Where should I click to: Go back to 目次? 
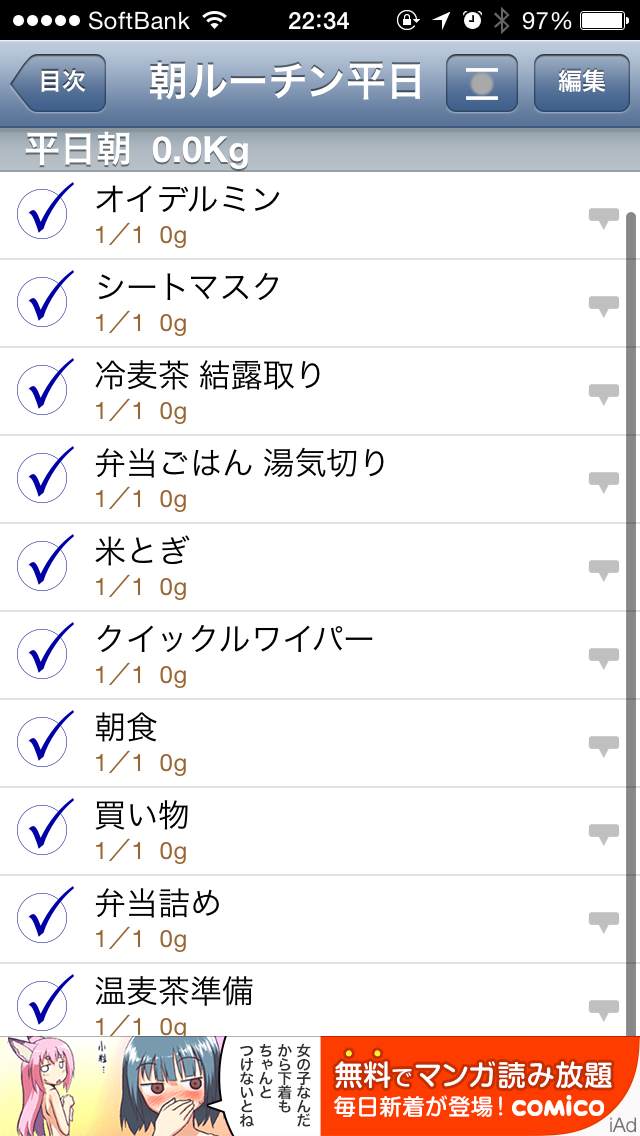pos(58,82)
